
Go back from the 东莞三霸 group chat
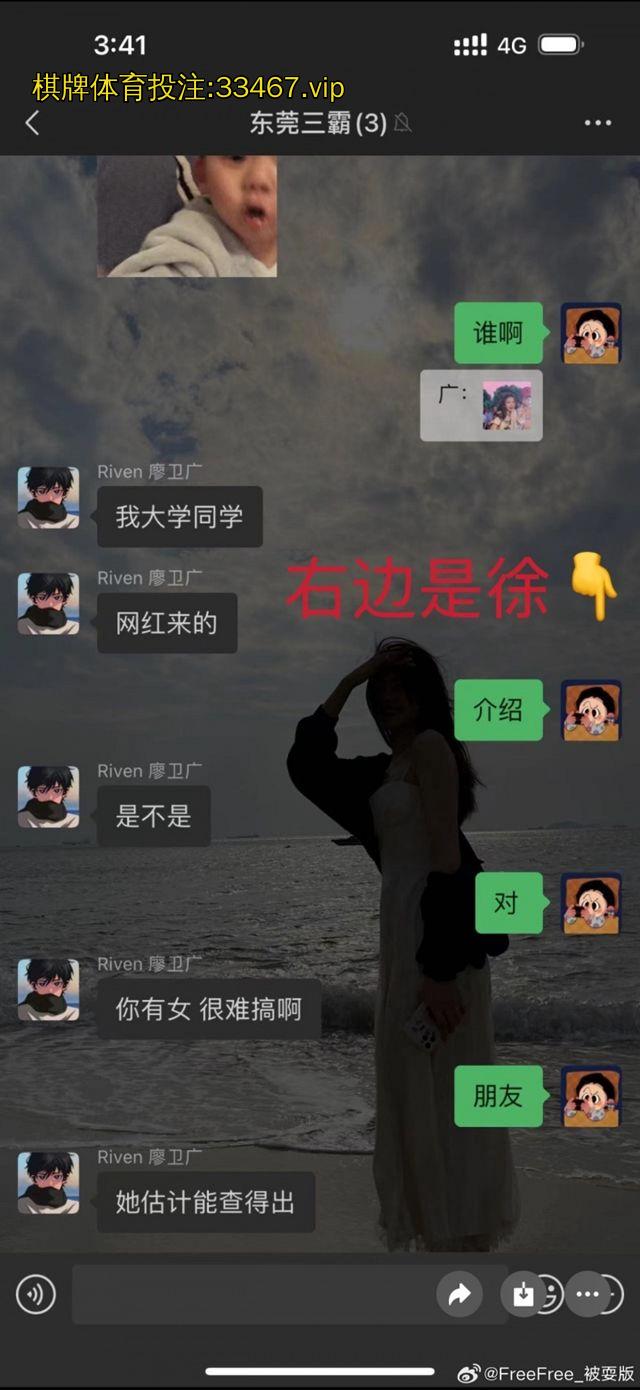pos(32,123)
